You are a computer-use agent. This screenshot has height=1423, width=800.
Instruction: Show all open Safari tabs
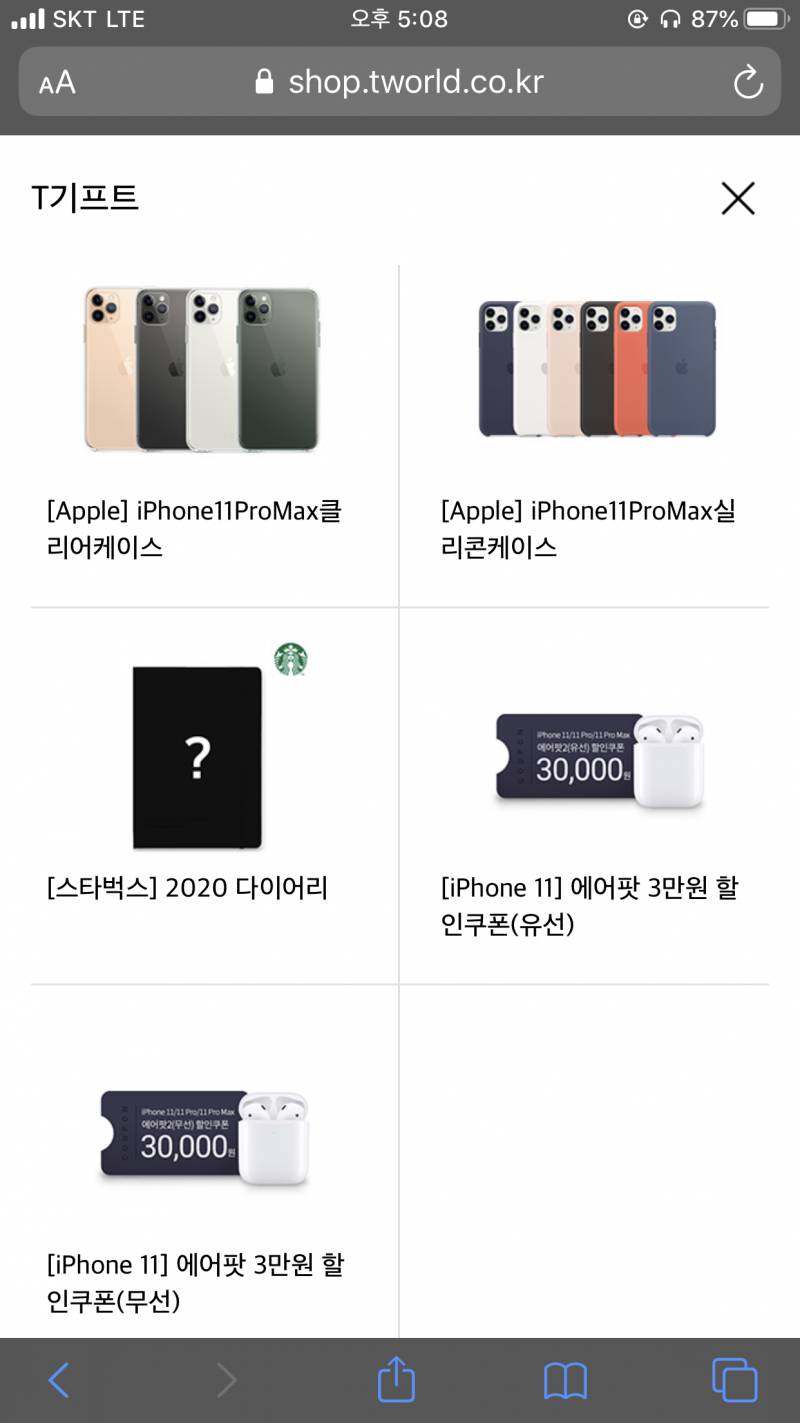734,1381
